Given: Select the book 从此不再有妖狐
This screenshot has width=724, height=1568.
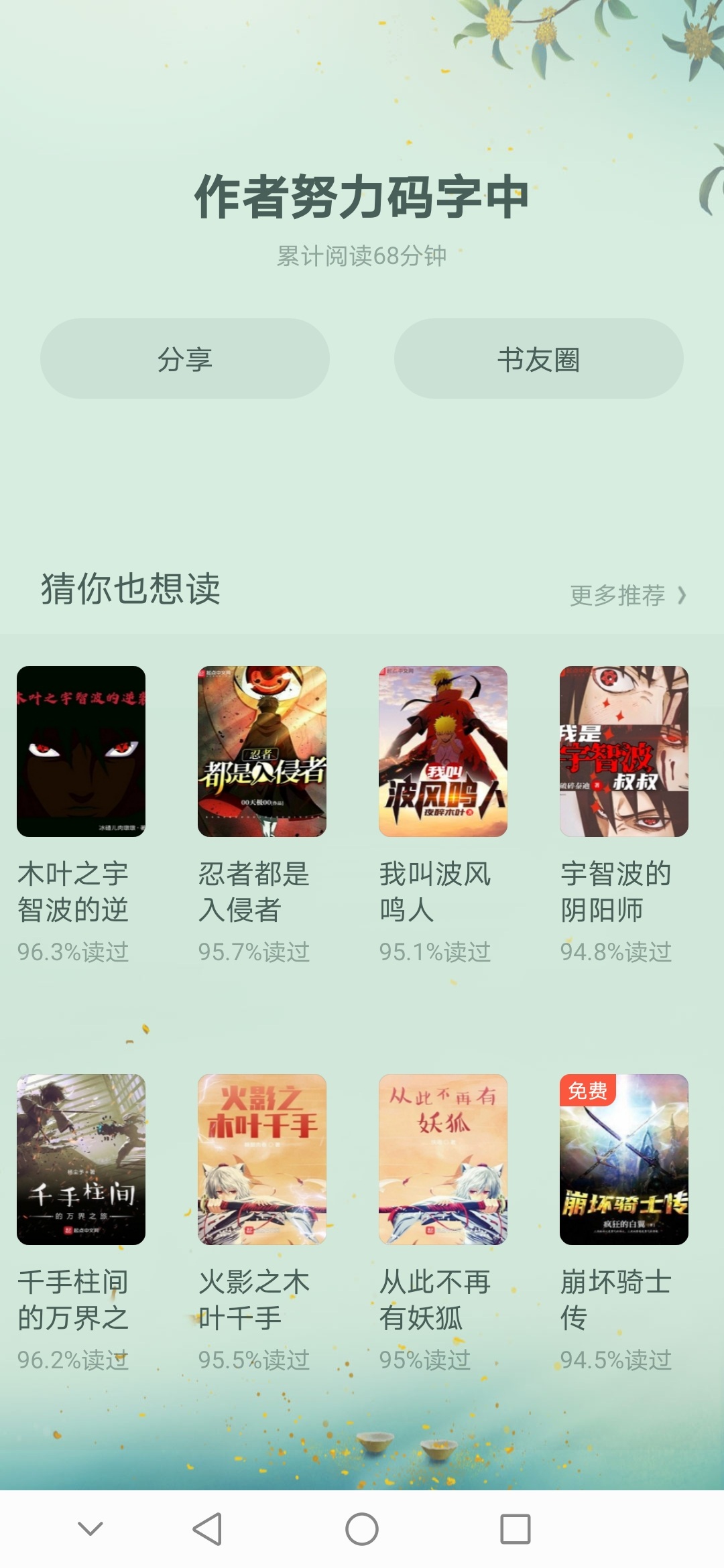Looking at the screenshot, I should tap(443, 1159).
